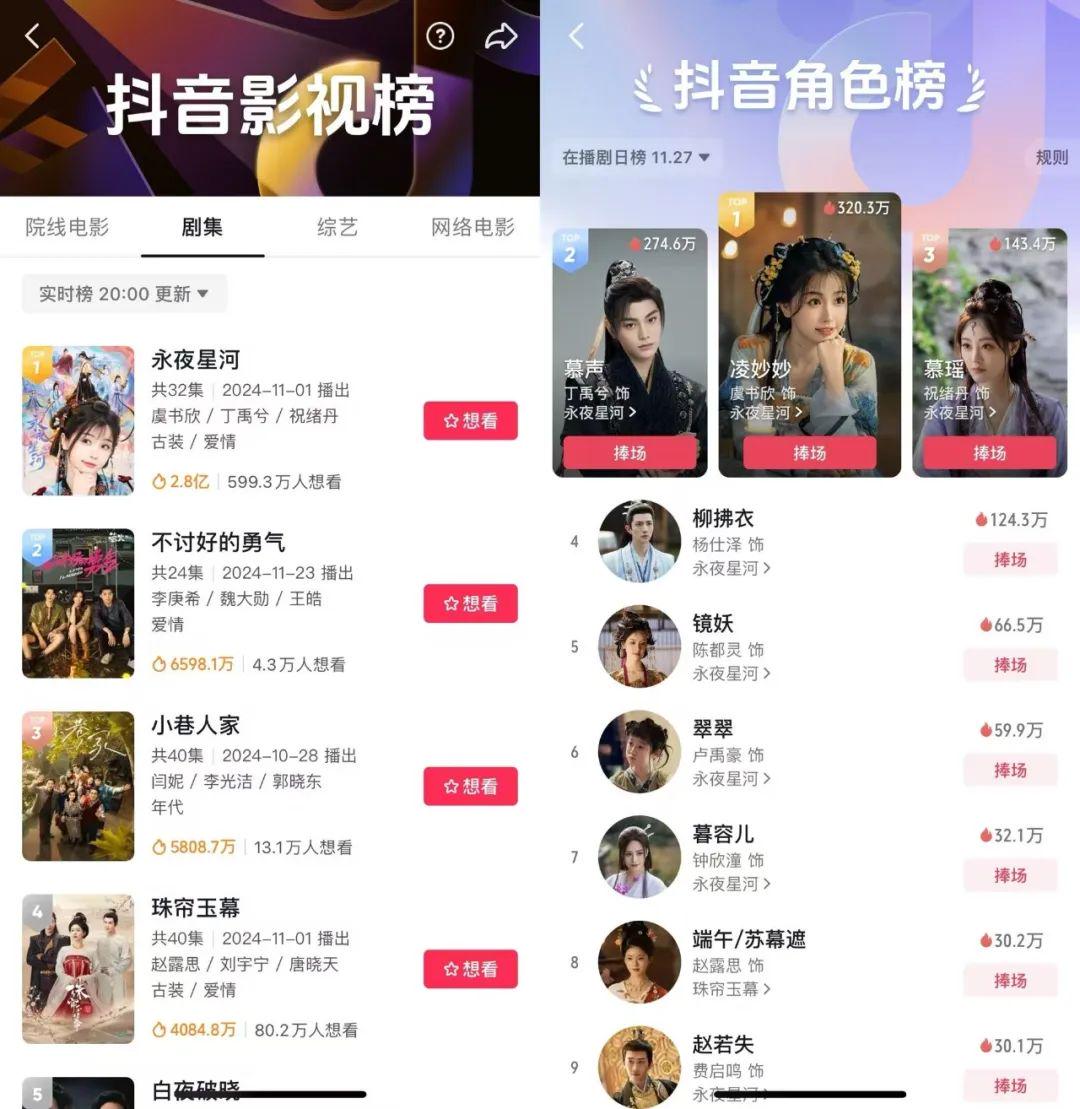Tap 捧场 for 慕声
Screen dimensions: 1080x1109
point(629,453)
